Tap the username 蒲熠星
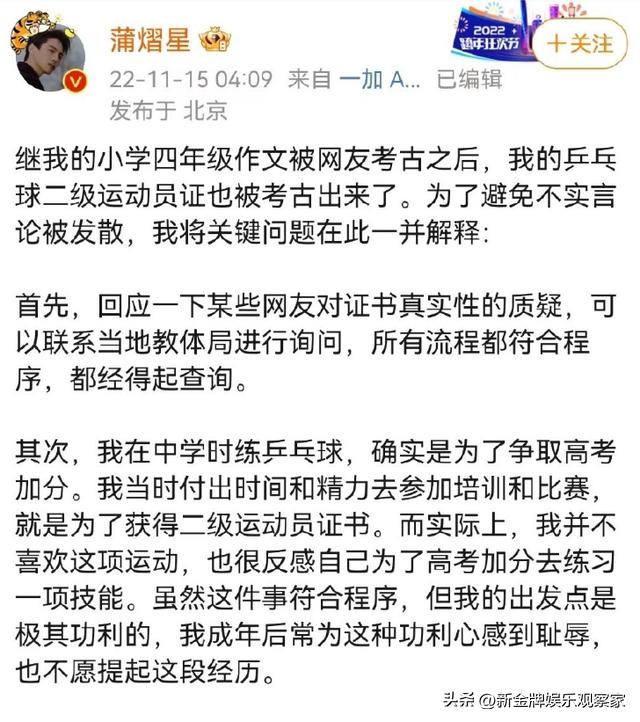The image size is (640, 722). [150, 41]
